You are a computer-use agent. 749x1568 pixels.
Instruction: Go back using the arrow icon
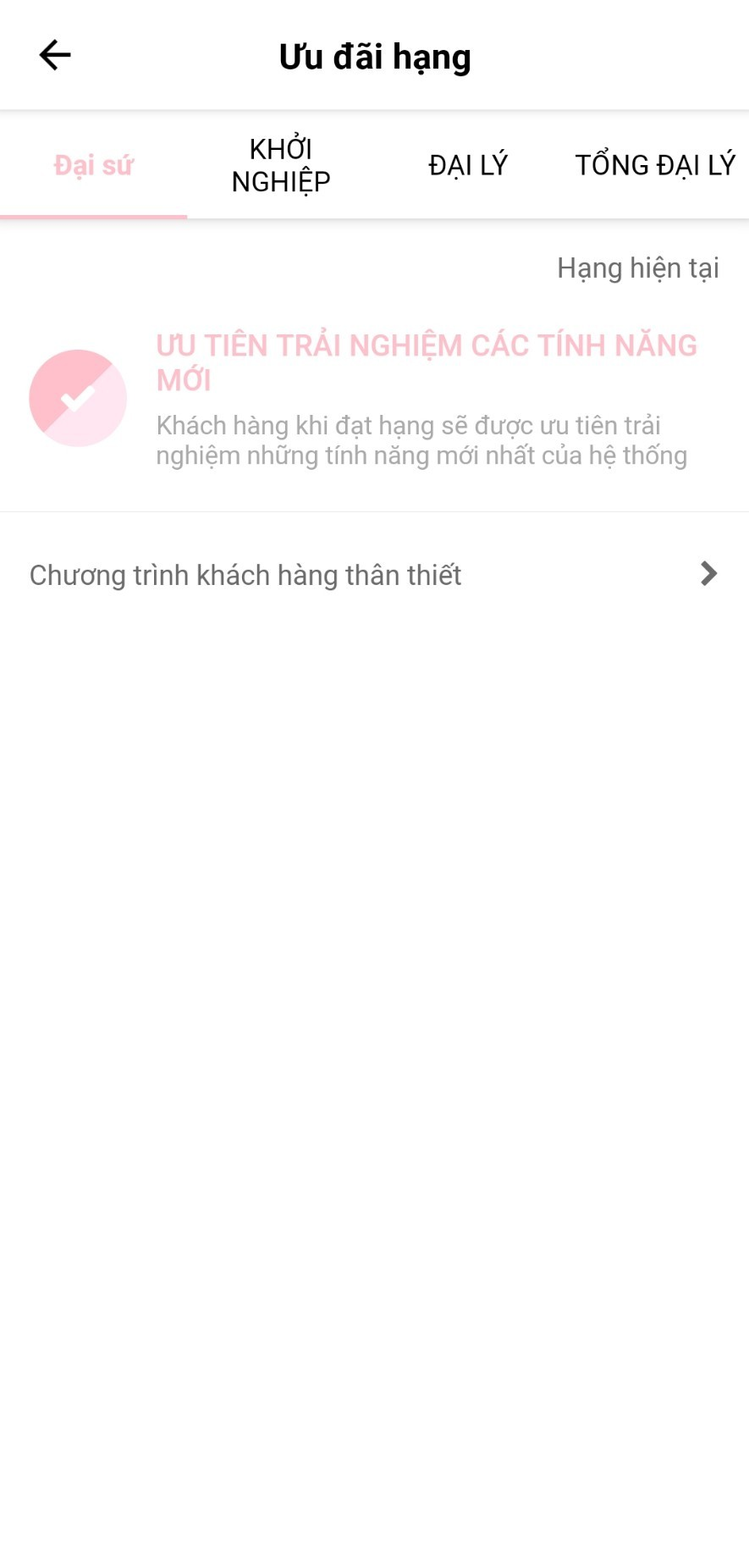(55, 56)
